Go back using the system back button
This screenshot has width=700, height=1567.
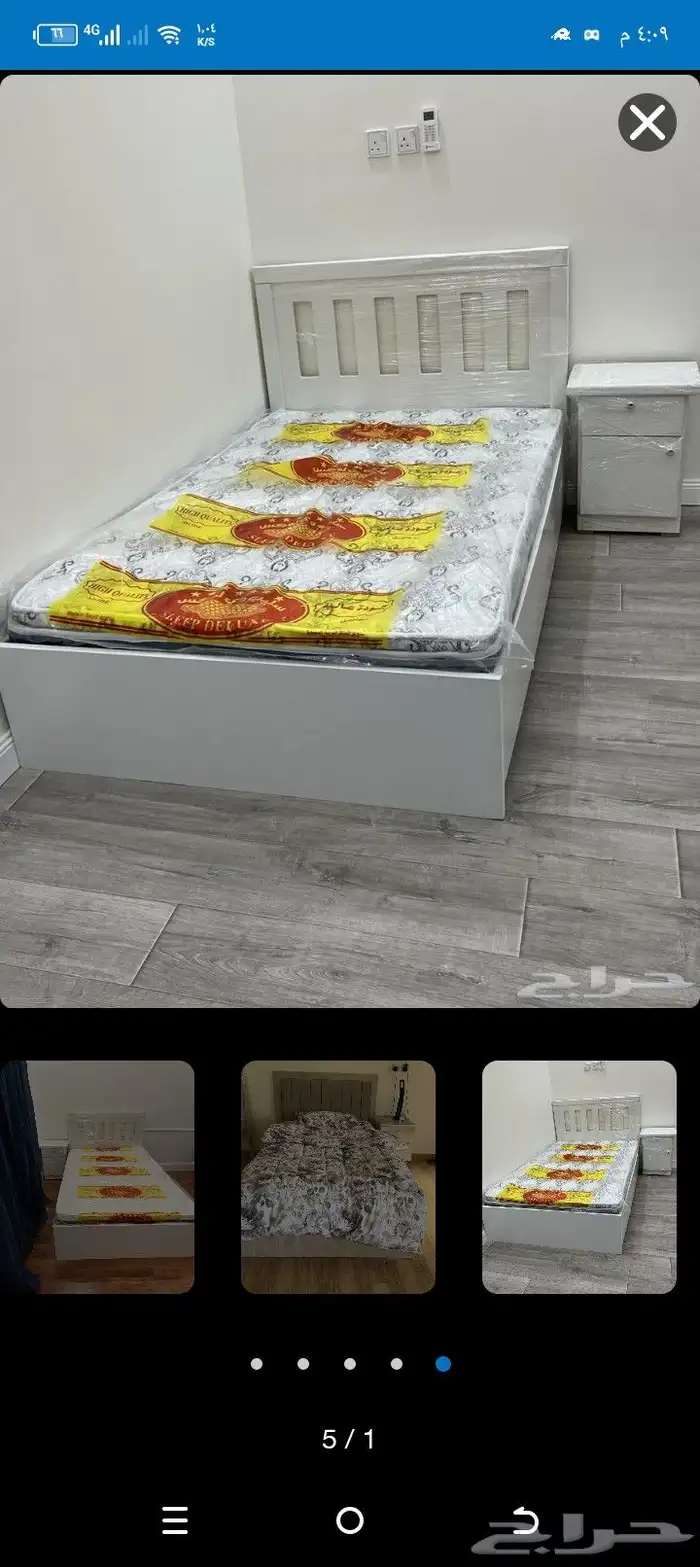(x=524, y=1521)
